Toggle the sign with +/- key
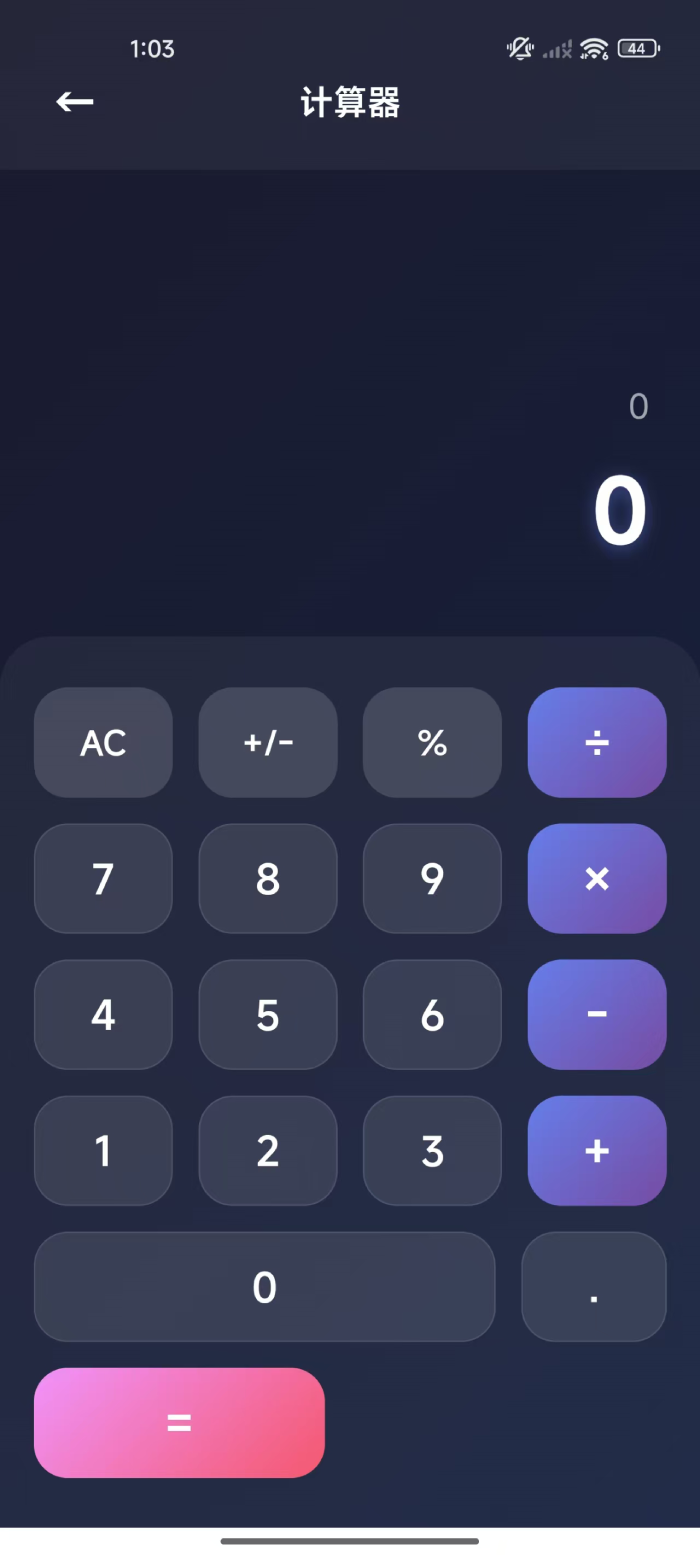The height and width of the screenshot is (1555, 700). coord(268,743)
